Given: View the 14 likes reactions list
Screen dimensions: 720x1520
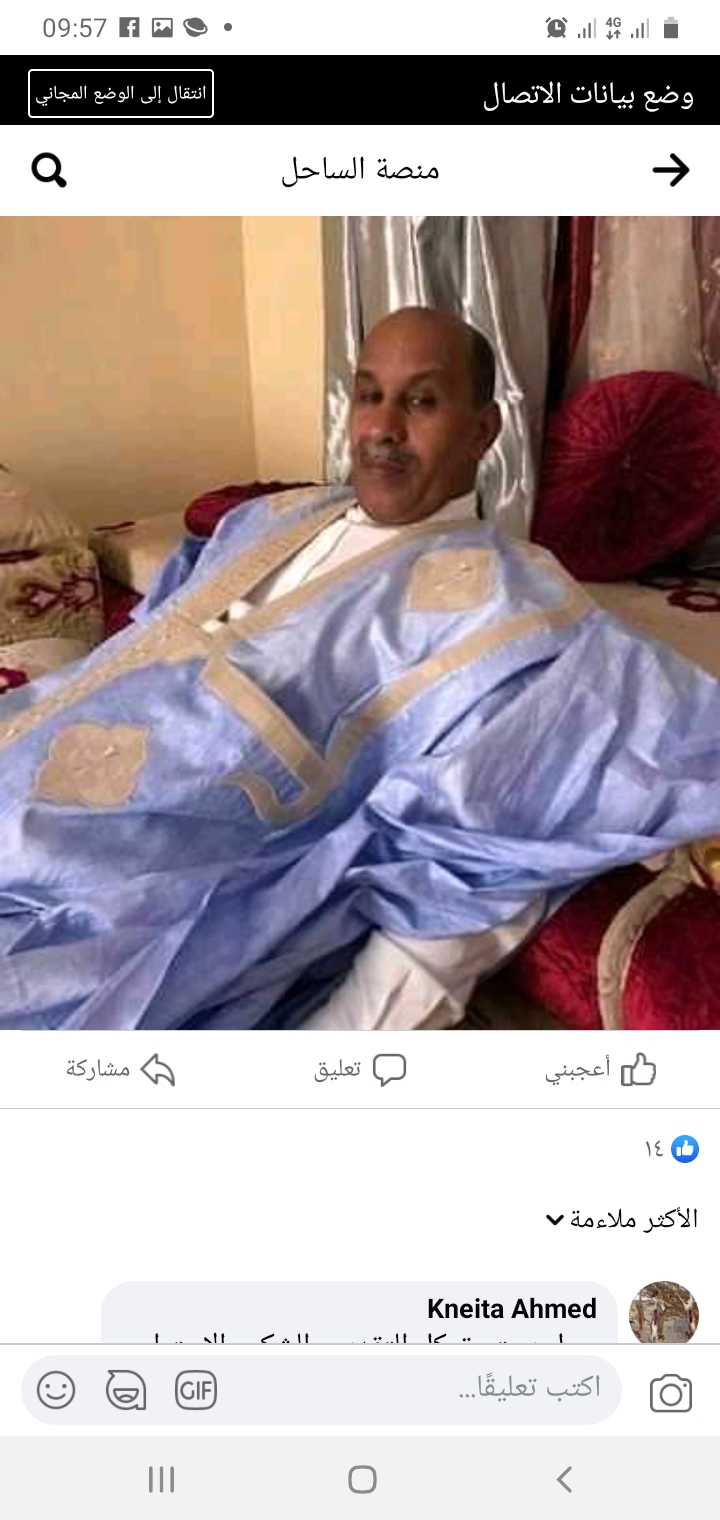Looking at the screenshot, I should (671, 1149).
